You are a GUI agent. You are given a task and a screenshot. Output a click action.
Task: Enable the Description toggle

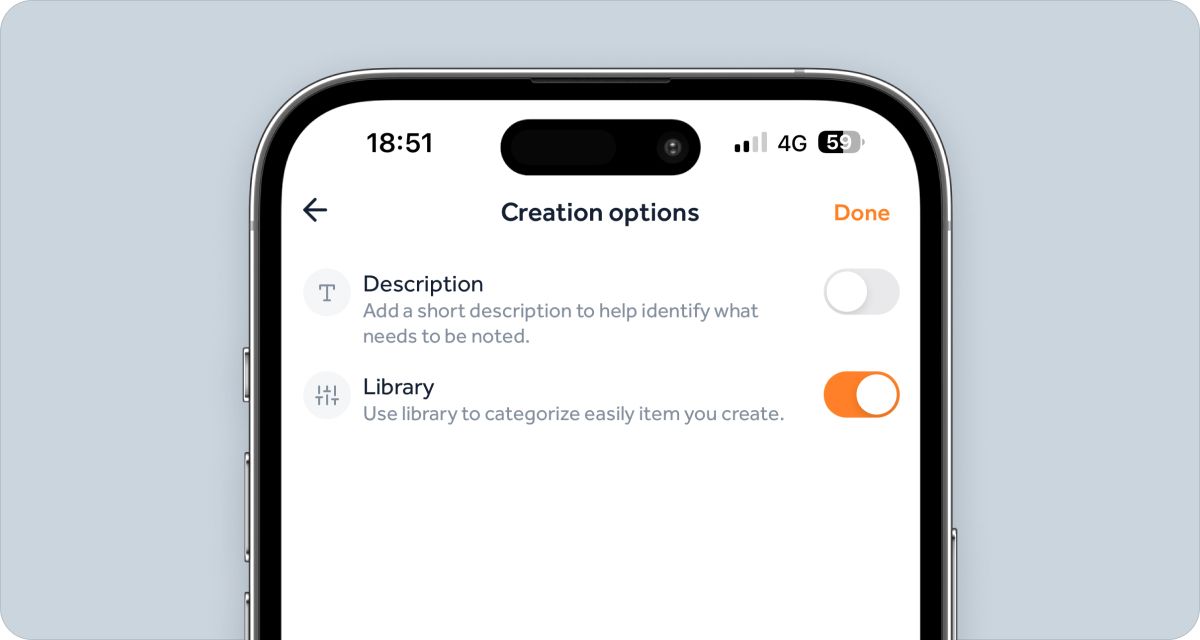tap(861, 292)
